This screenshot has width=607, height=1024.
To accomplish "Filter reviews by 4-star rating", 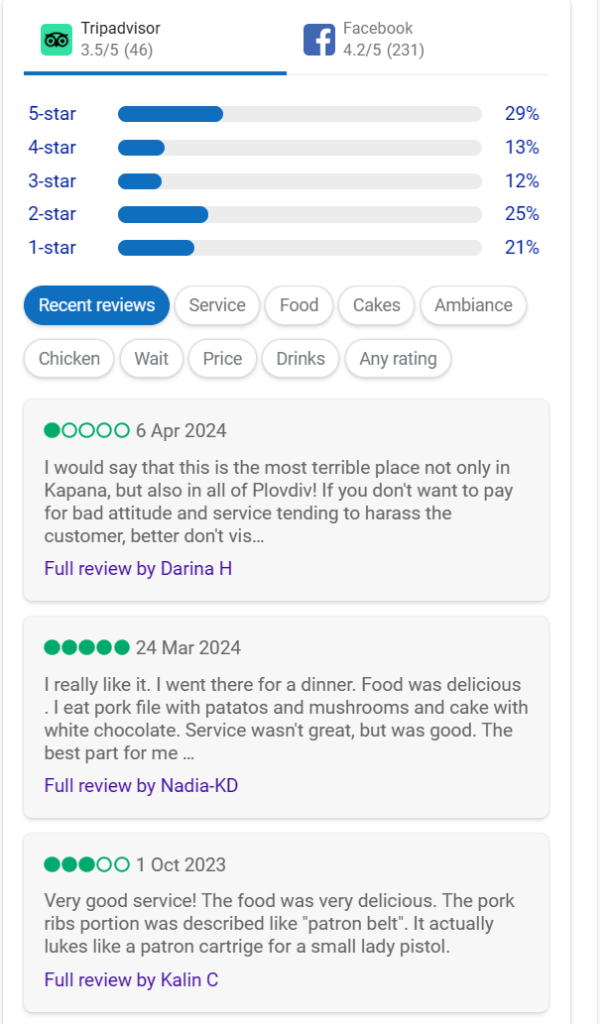I will (52, 148).
